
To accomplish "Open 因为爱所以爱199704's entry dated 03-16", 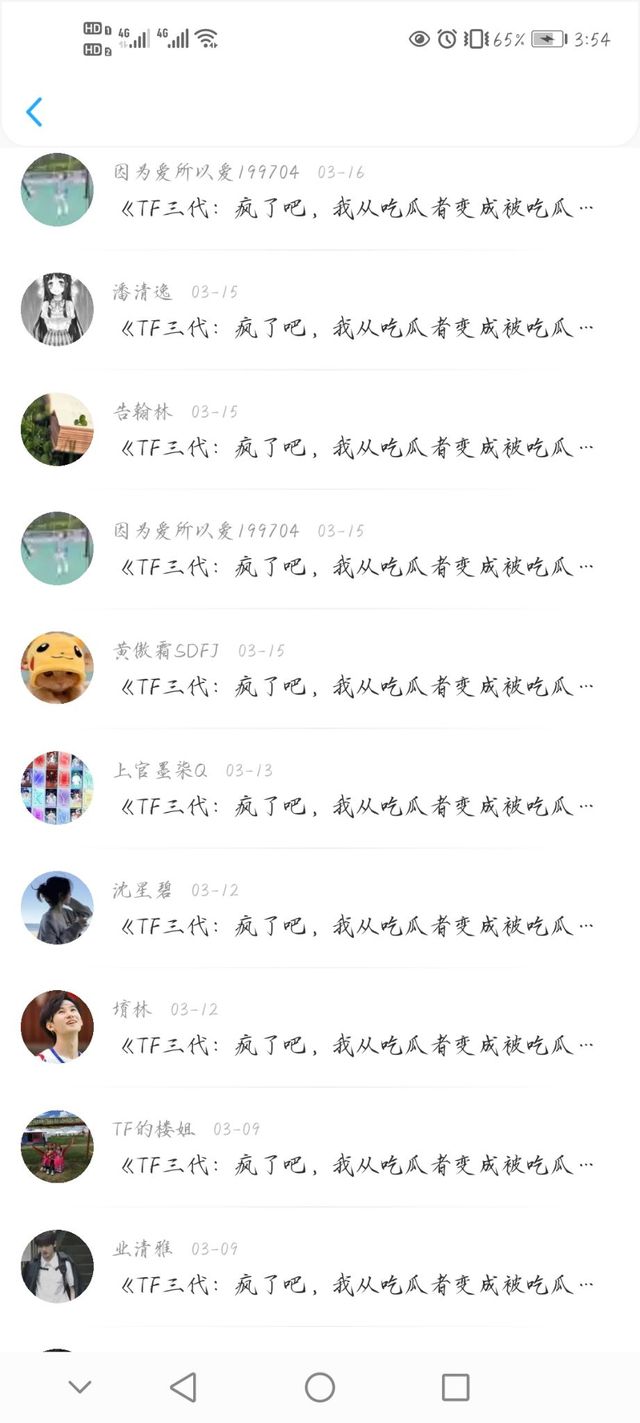I will 320,191.
